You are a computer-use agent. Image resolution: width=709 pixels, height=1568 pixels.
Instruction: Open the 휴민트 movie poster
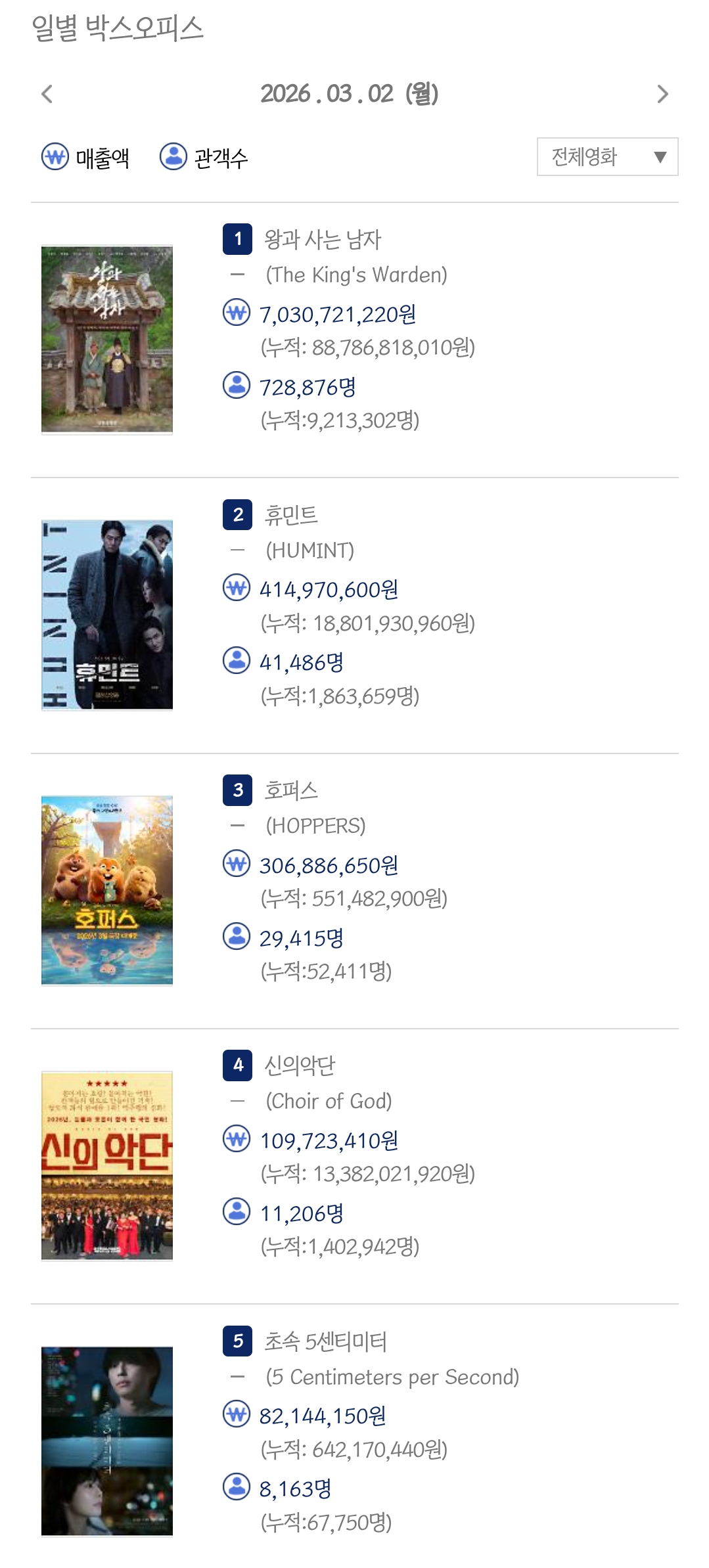pyautogui.click(x=107, y=615)
